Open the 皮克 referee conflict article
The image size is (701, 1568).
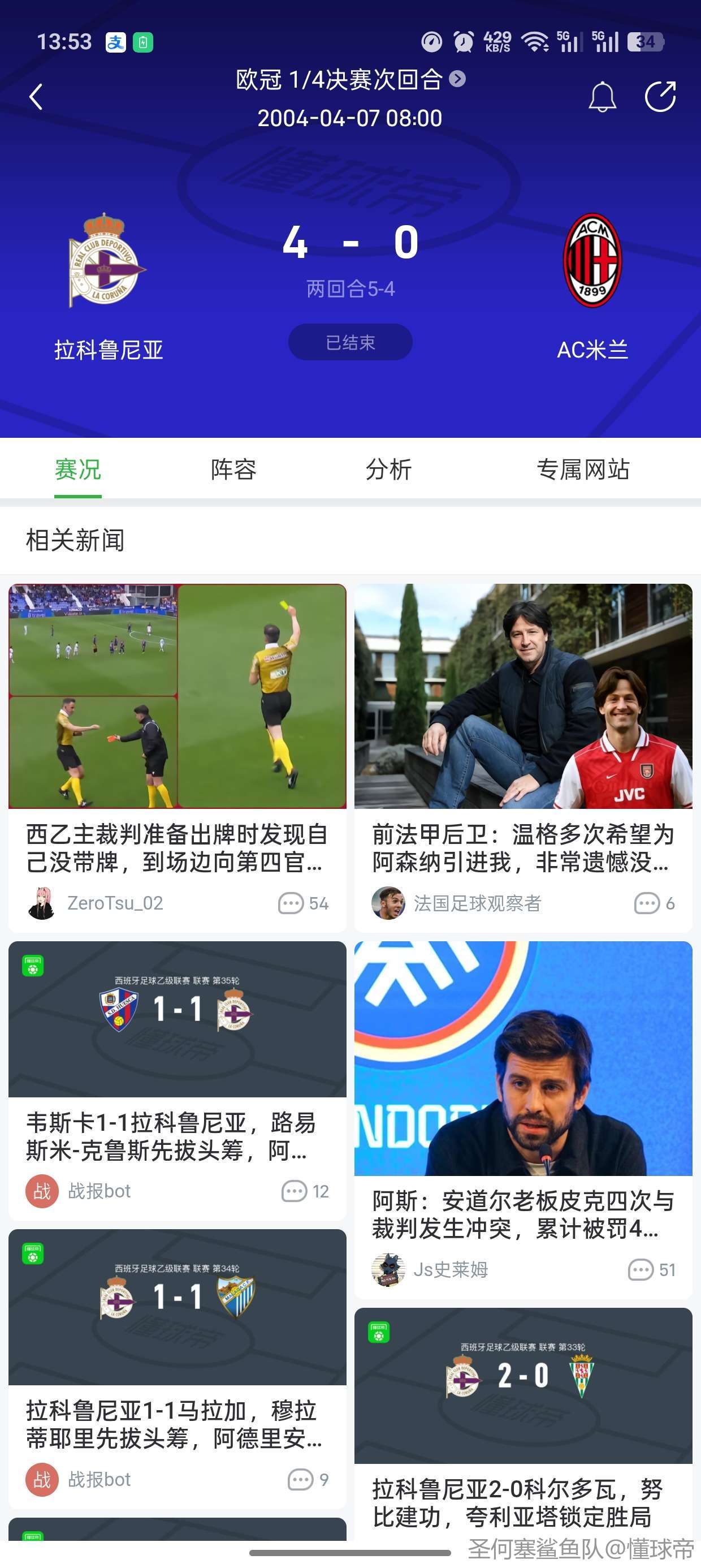[x=523, y=1214]
